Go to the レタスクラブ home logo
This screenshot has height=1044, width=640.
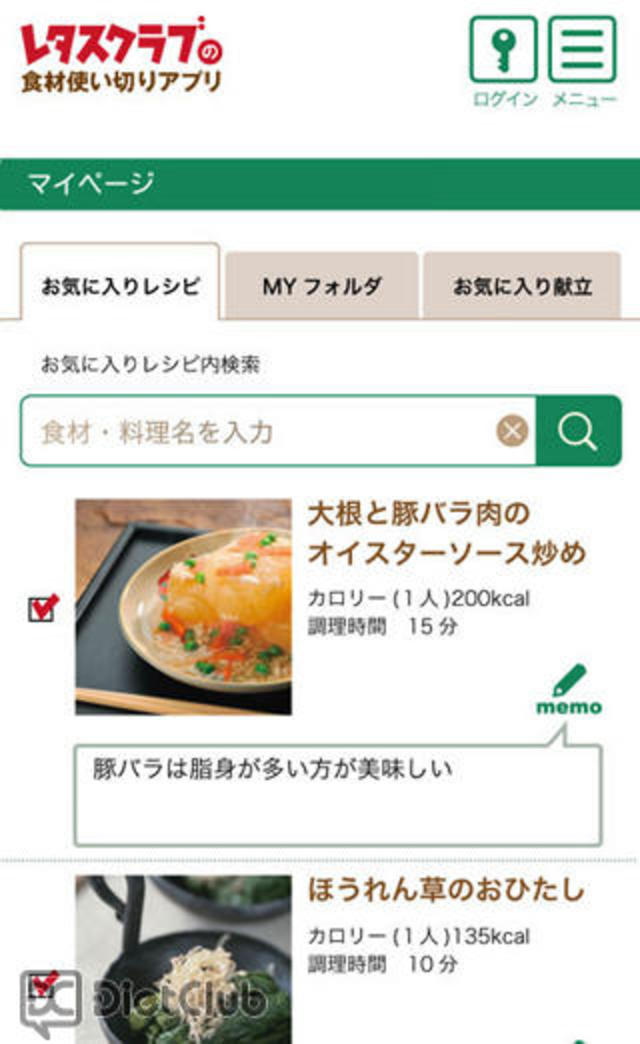121,56
